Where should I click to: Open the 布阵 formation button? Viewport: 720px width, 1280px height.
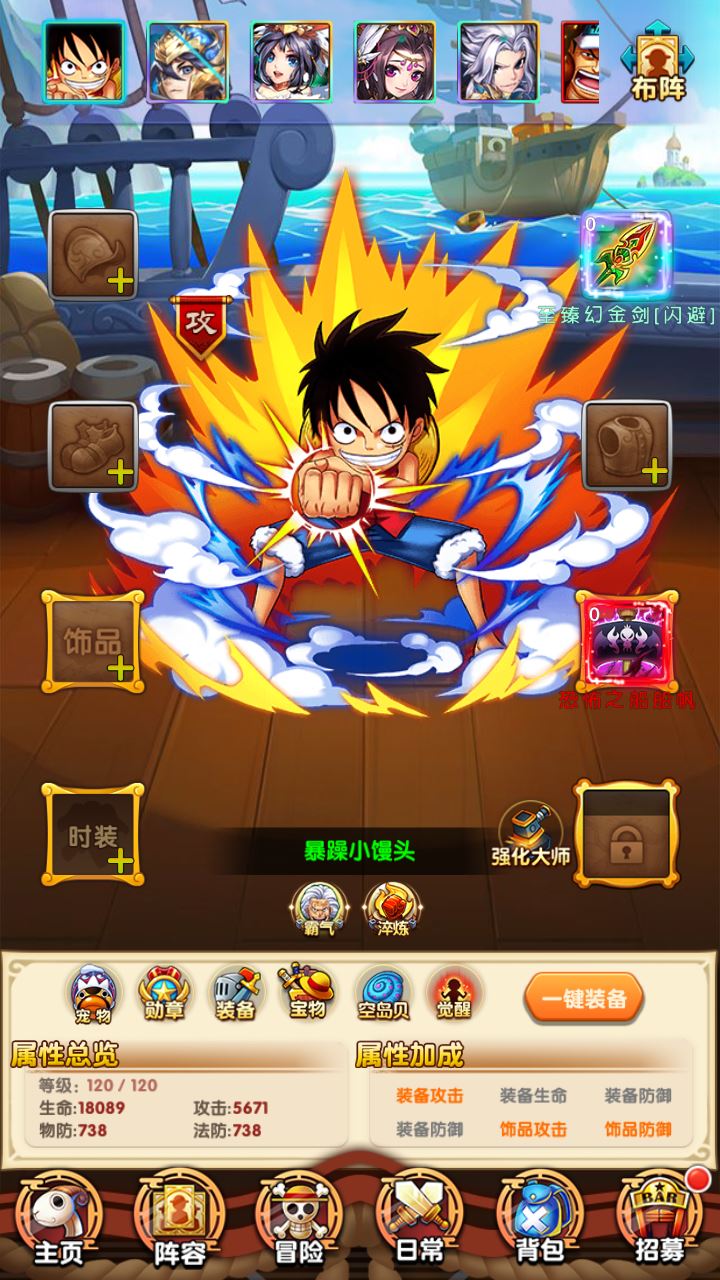658,68
